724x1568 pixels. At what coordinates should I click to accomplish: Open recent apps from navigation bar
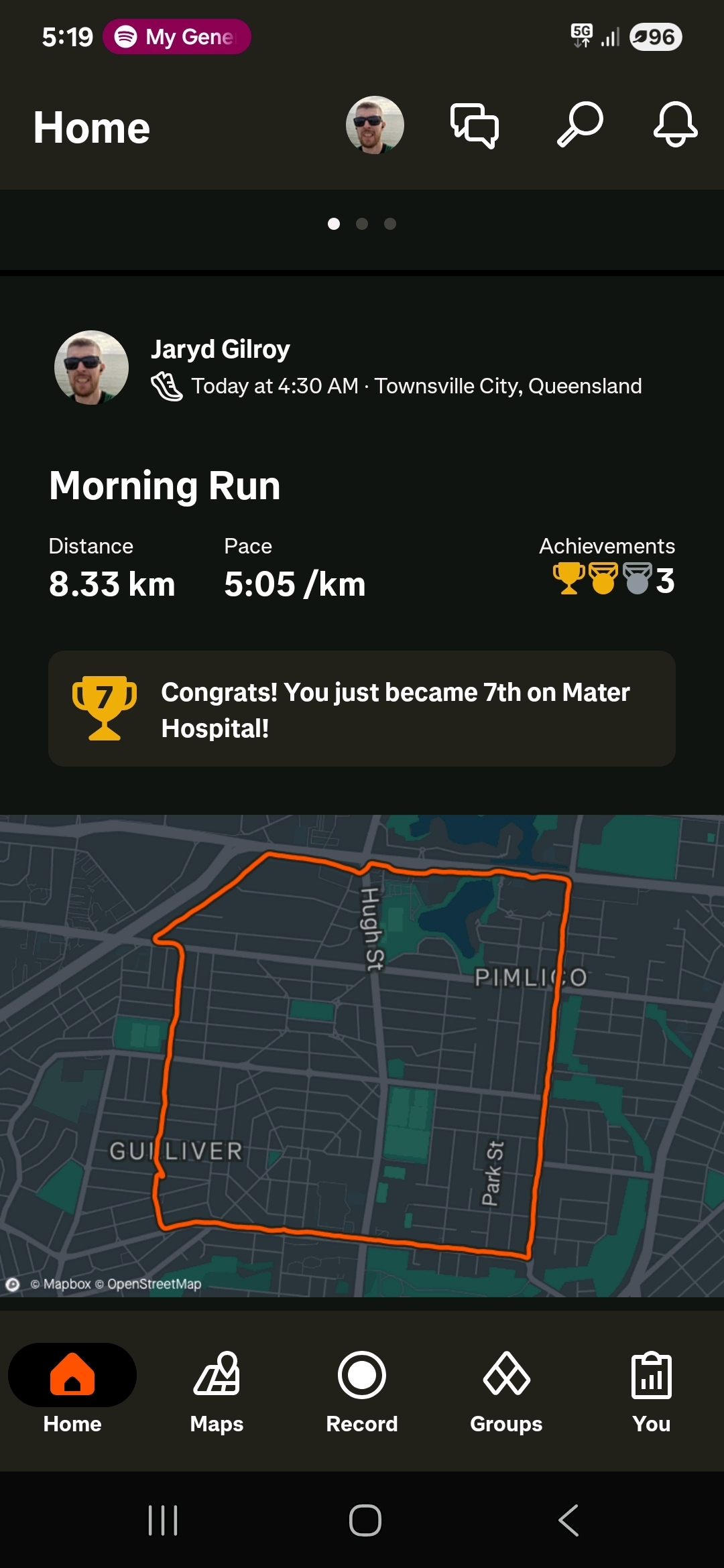point(163,1520)
